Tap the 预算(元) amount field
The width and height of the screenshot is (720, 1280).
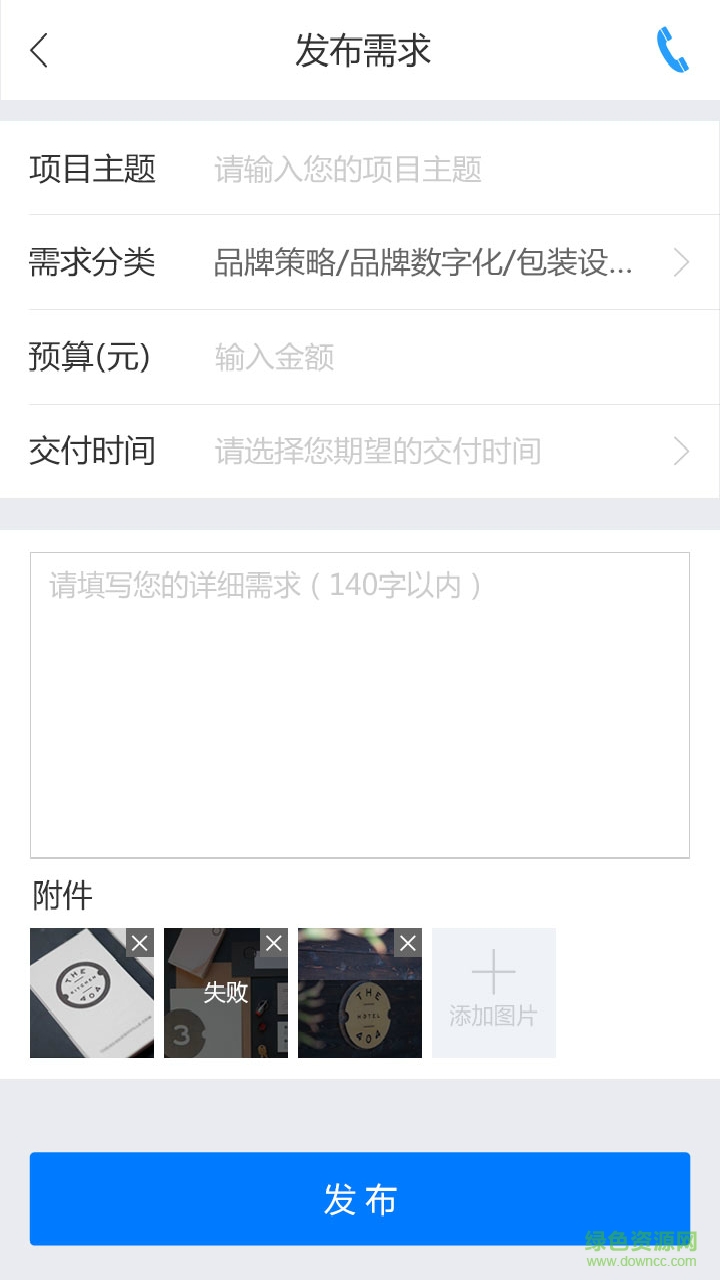point(440,357)
